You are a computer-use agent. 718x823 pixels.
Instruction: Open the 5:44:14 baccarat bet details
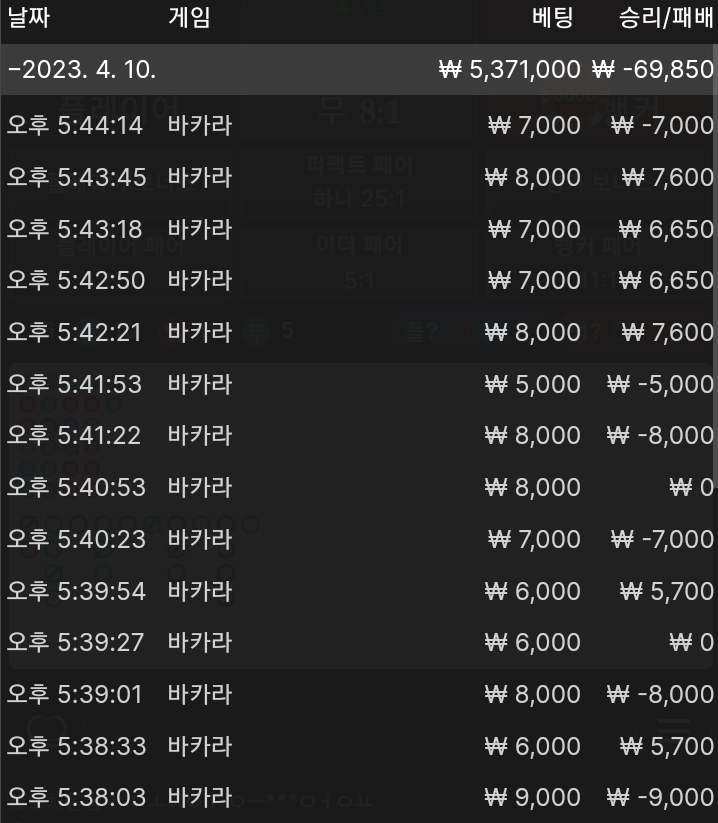358,126
